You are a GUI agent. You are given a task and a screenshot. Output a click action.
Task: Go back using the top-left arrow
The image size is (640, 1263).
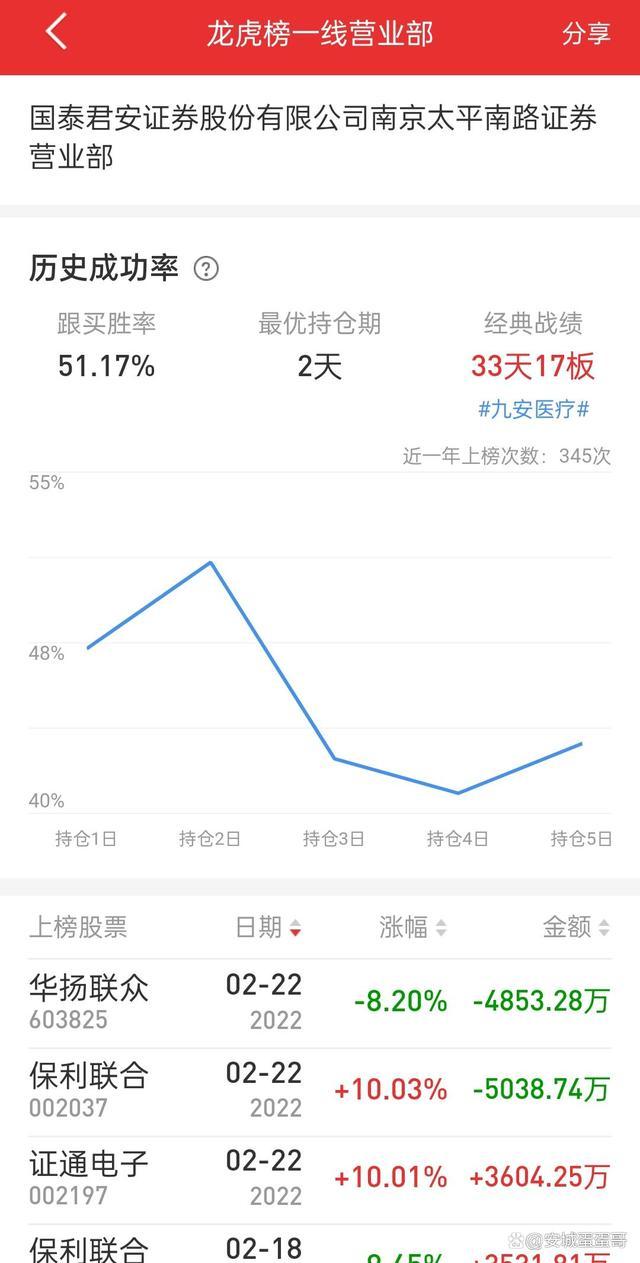pos(56,32)
